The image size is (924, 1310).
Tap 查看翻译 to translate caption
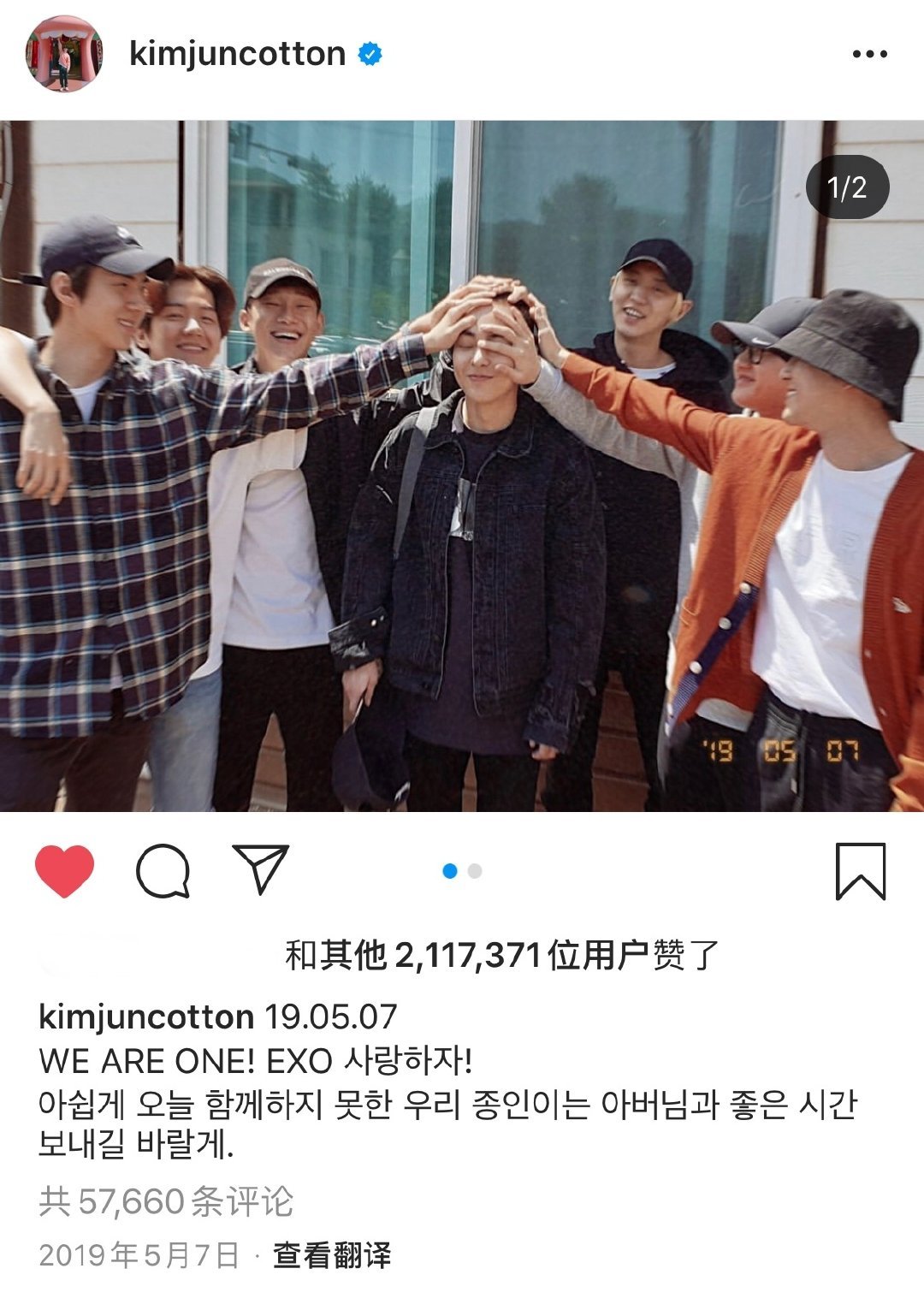tap(332, 1255)
